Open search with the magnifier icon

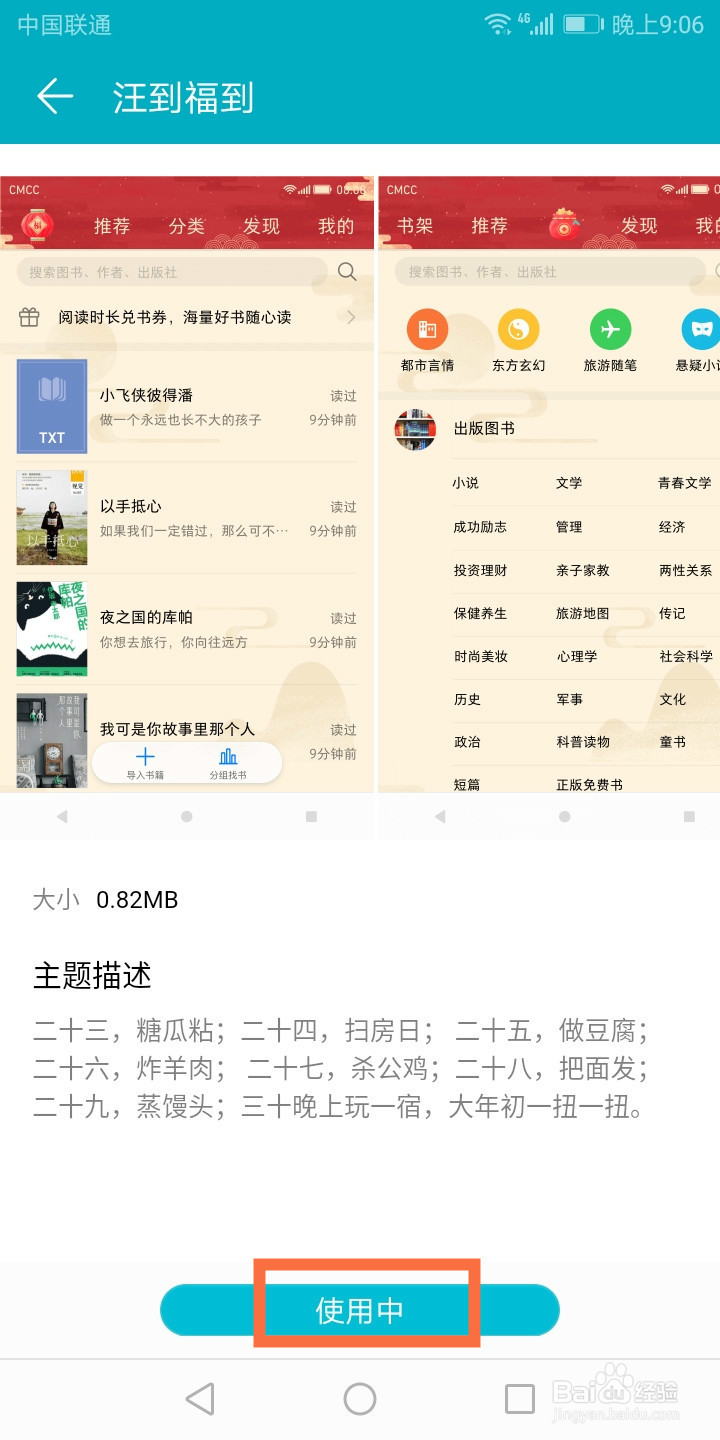point(346,271)
